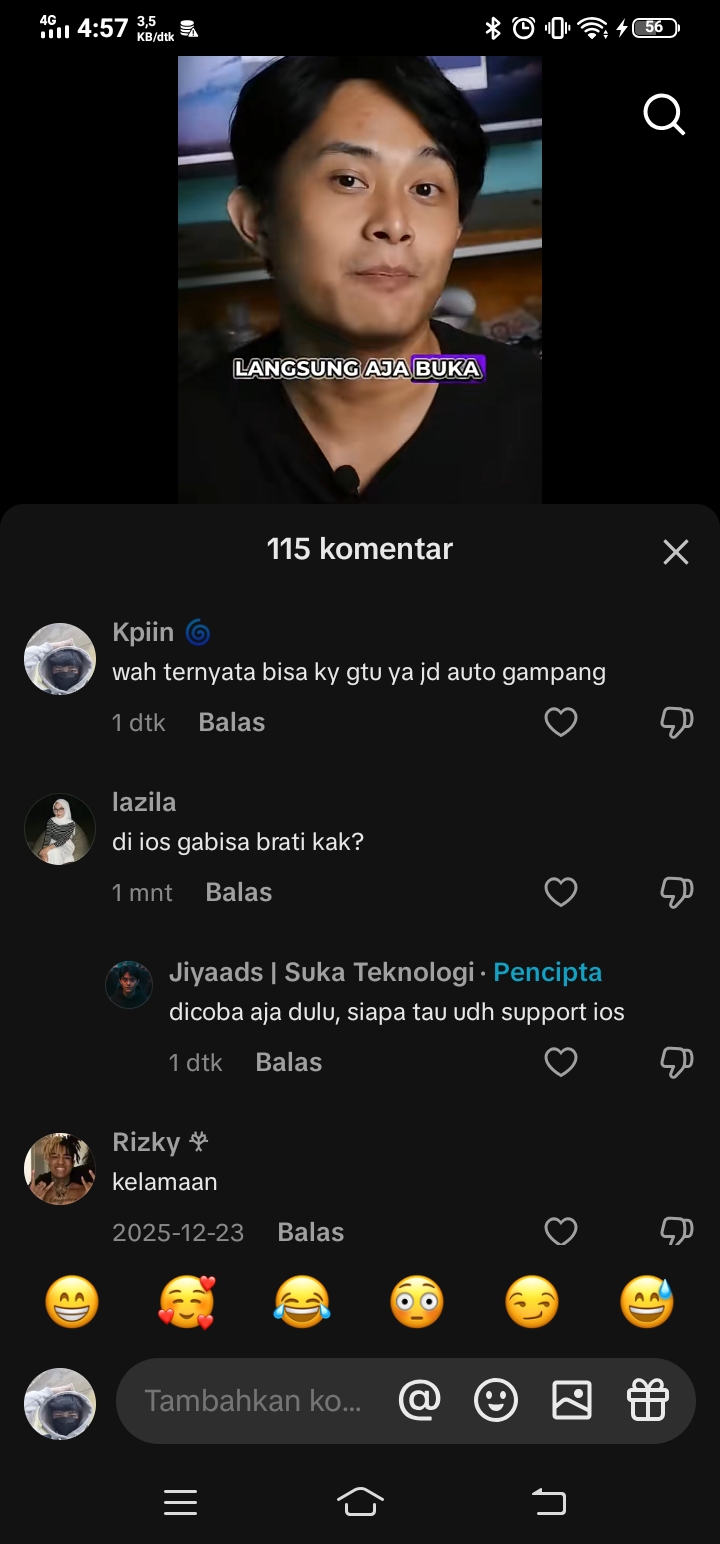720x1544 pixels.
Task: Like Kpiin's comment
Action: 561,722
